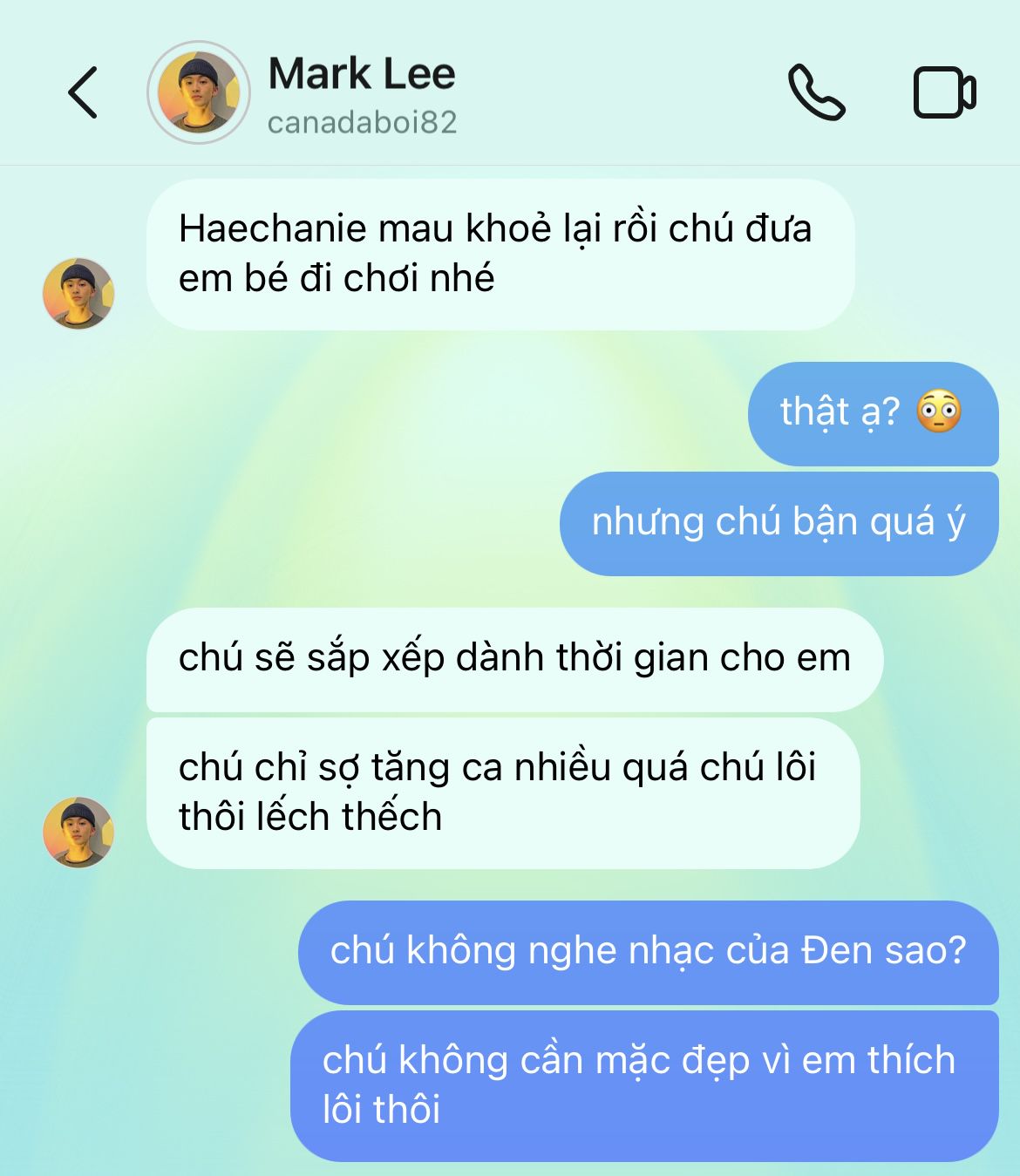Tap the avatar beside the "lôi thôi lếch thếch" message
The image size is (1020, 1176).
click(x=78, y=832)
